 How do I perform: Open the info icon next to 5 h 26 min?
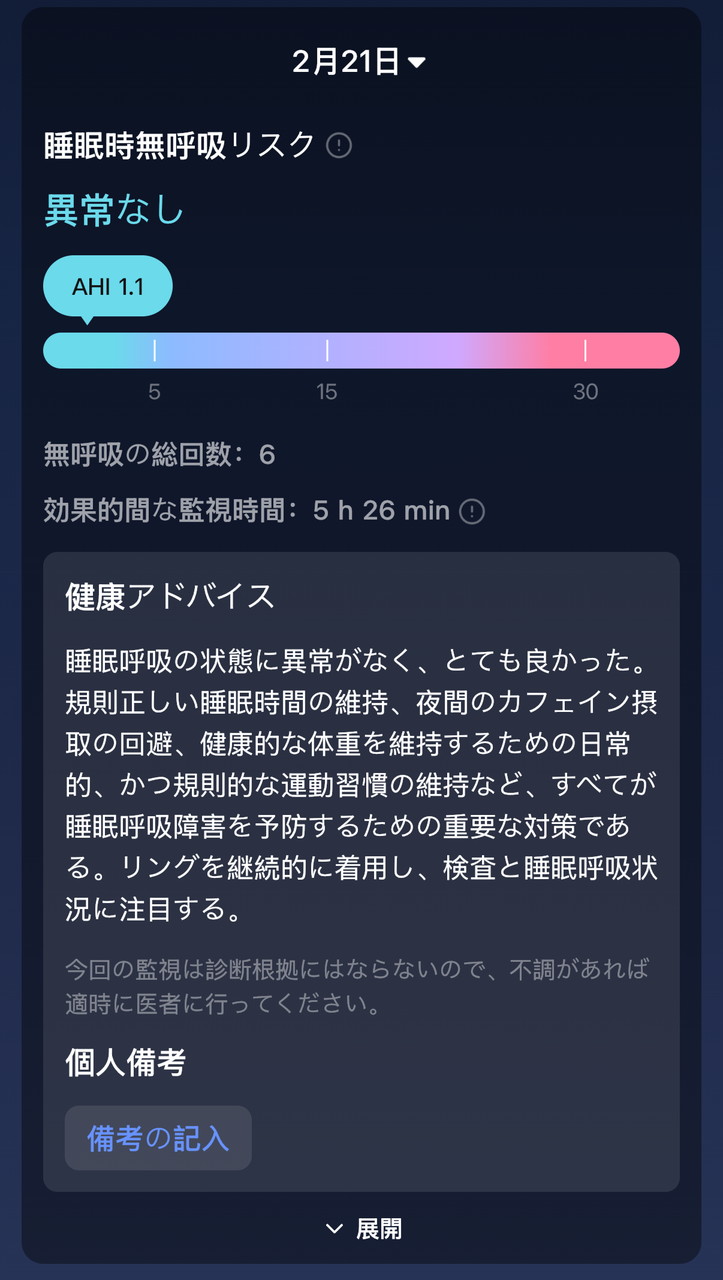coord(472,512)
